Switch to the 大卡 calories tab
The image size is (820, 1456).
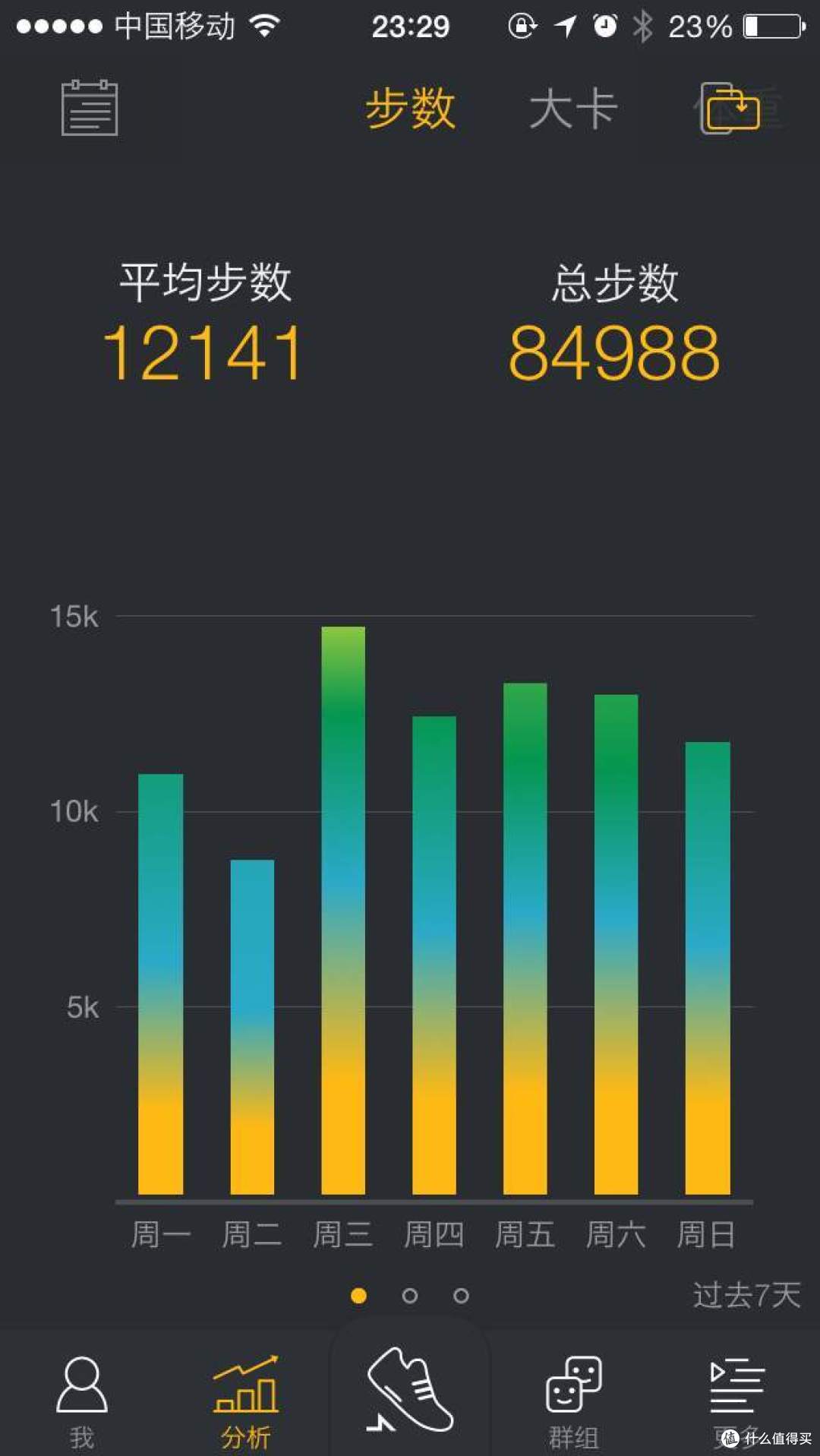point(573,109)
